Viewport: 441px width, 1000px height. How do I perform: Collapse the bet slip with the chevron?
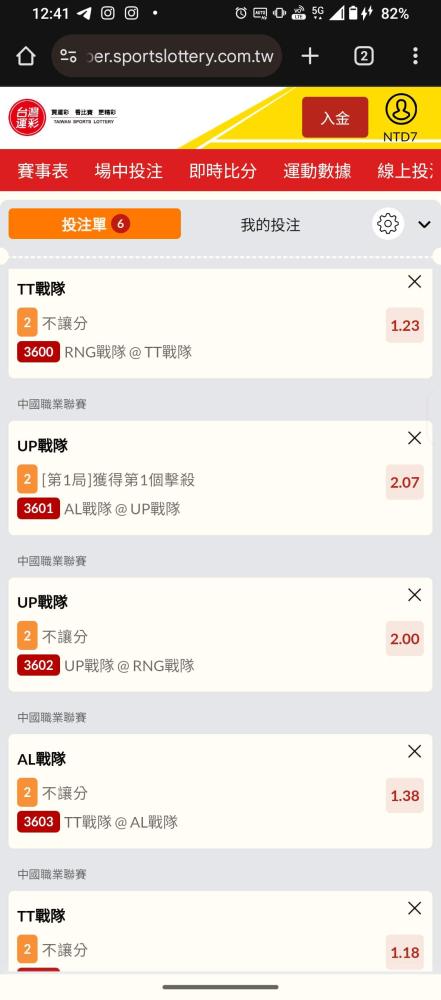tap(424, 224)
